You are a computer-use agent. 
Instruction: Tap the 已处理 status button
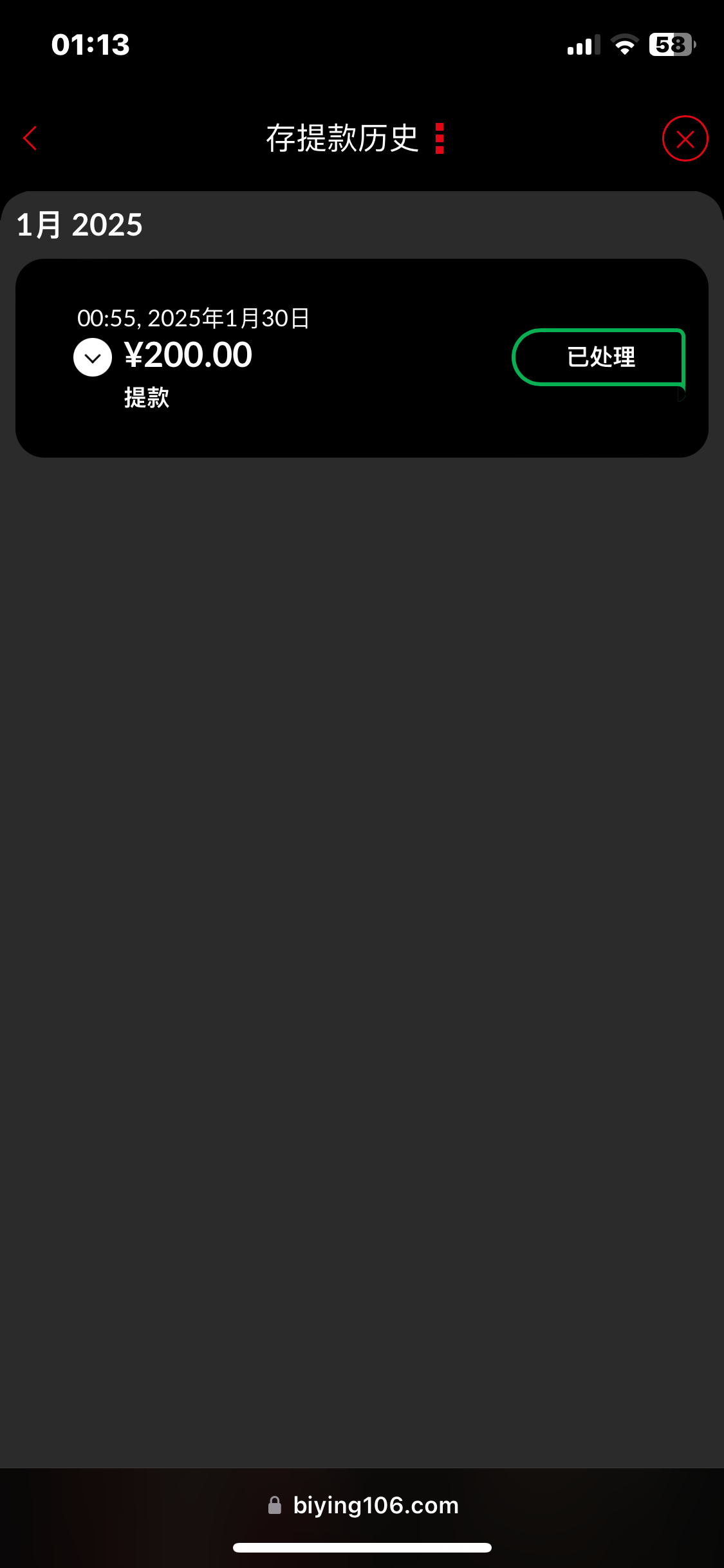pos(599,357)
